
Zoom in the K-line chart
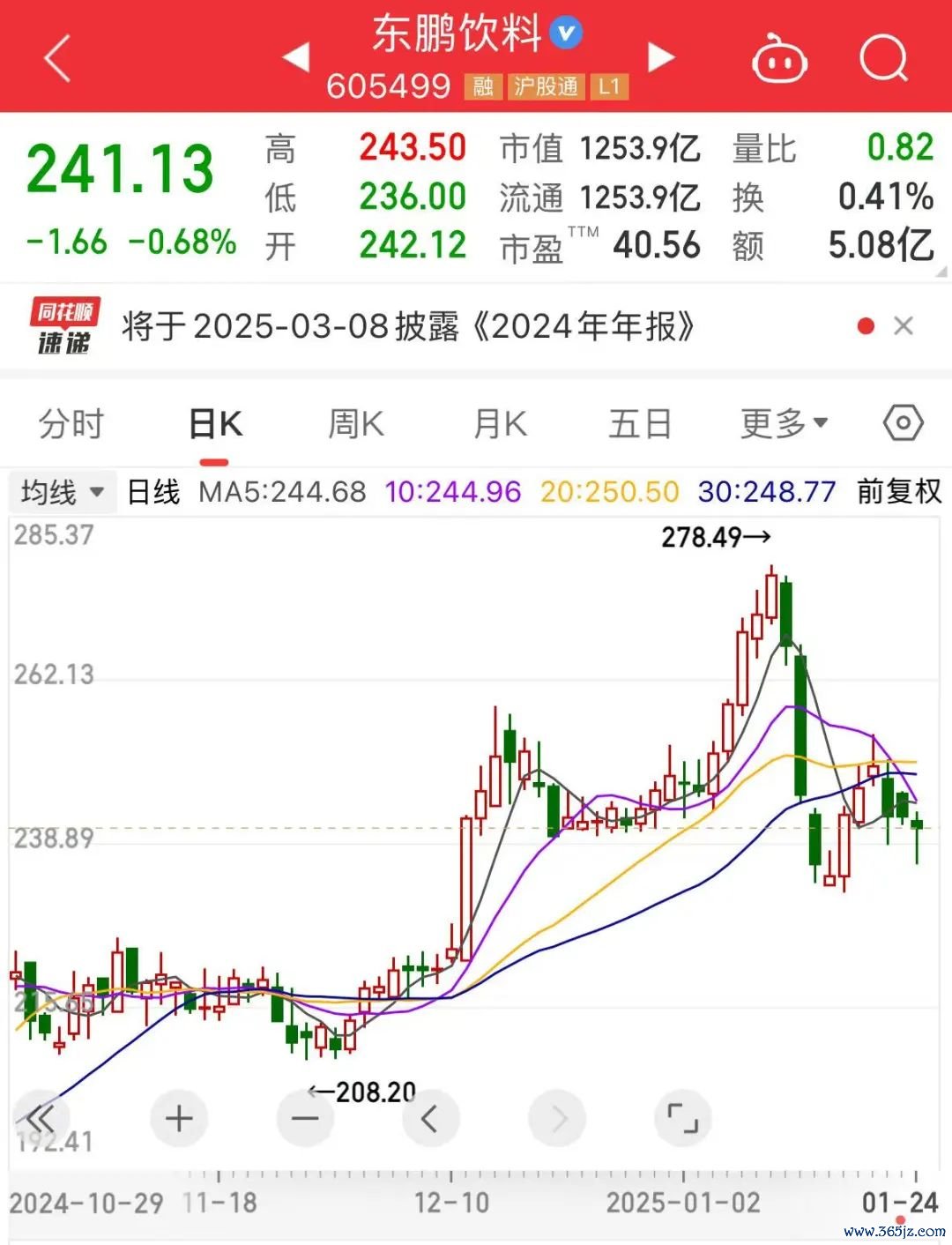[179, 1119]
